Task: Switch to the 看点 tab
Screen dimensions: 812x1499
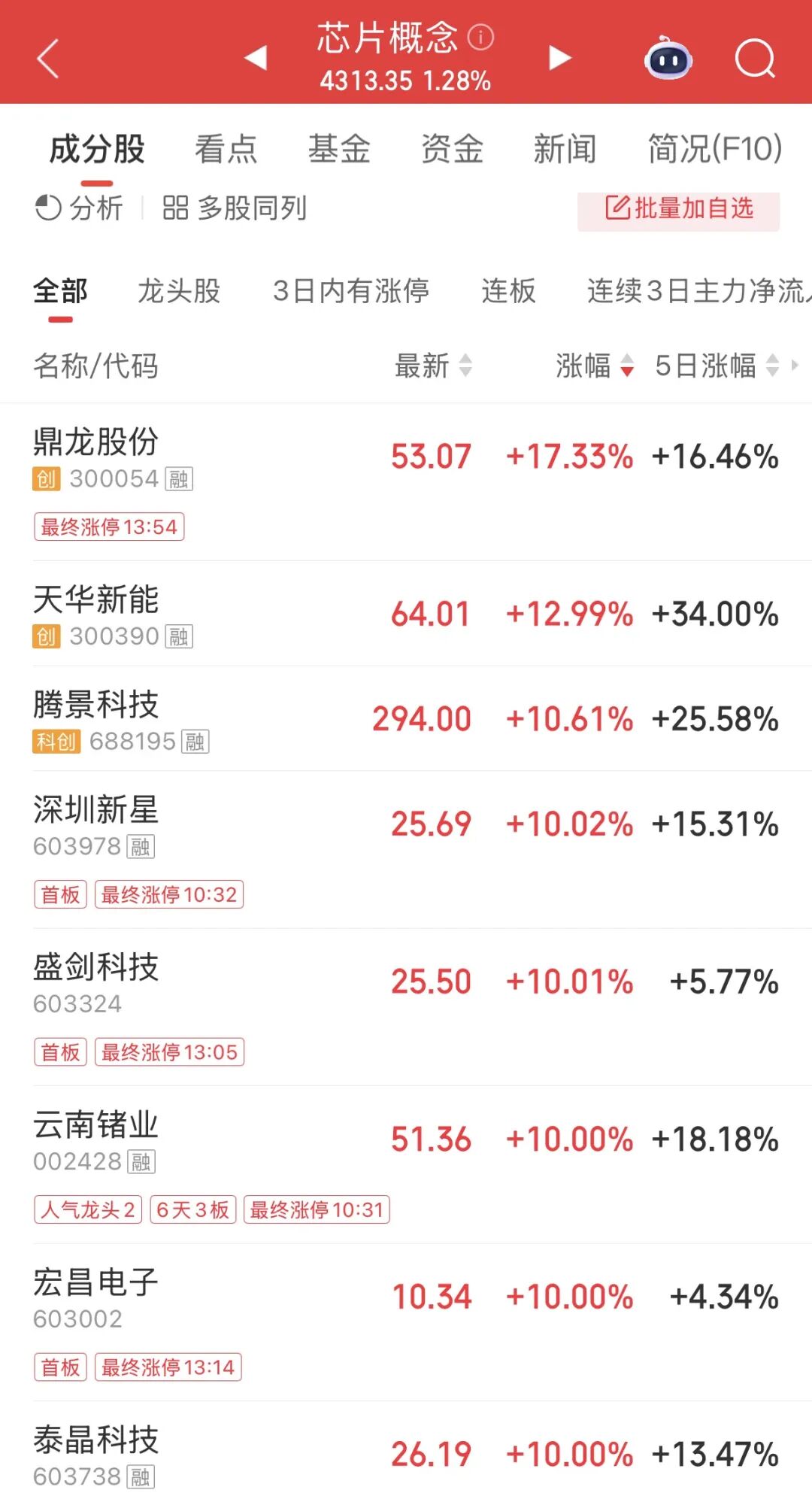Action: [226, 149]
